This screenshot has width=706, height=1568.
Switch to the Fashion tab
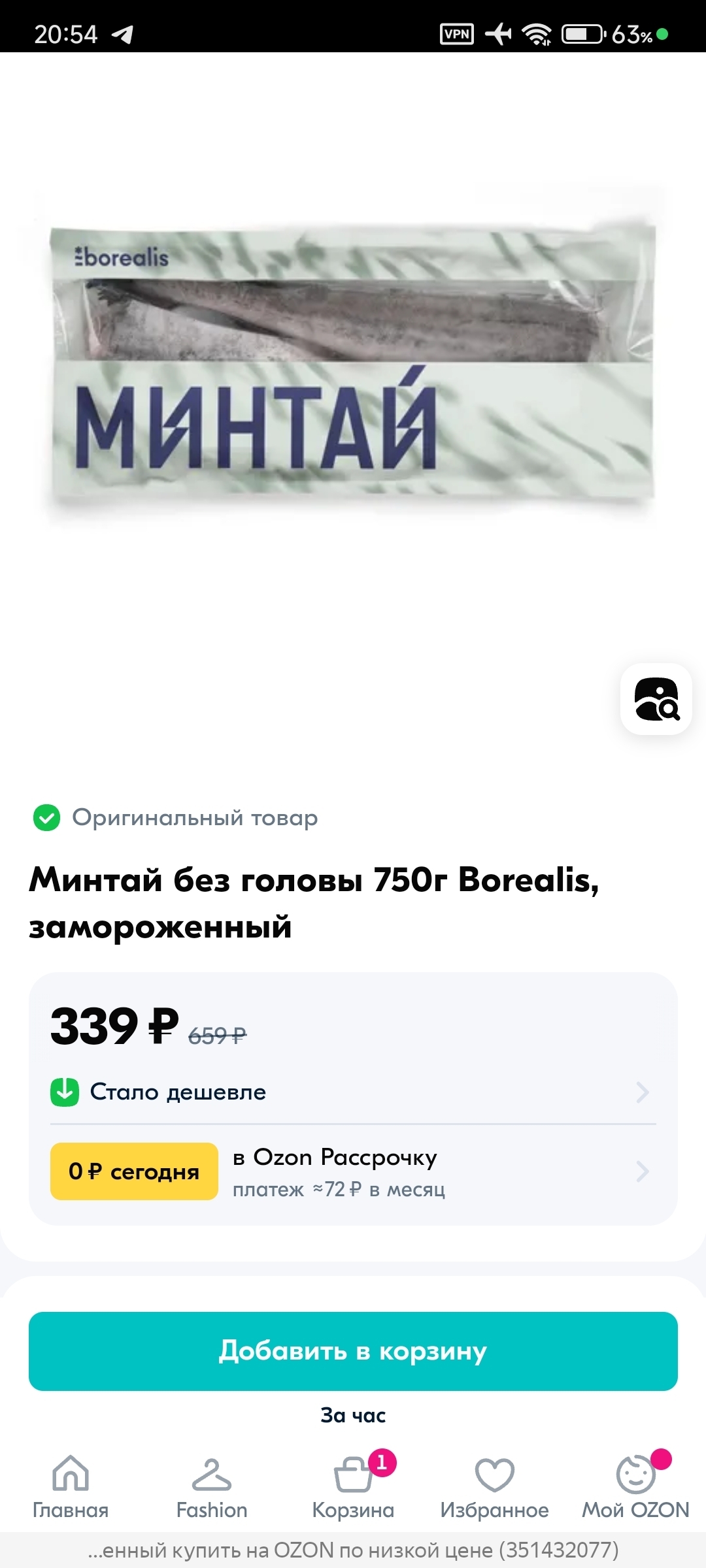(x=212, y=1487)
